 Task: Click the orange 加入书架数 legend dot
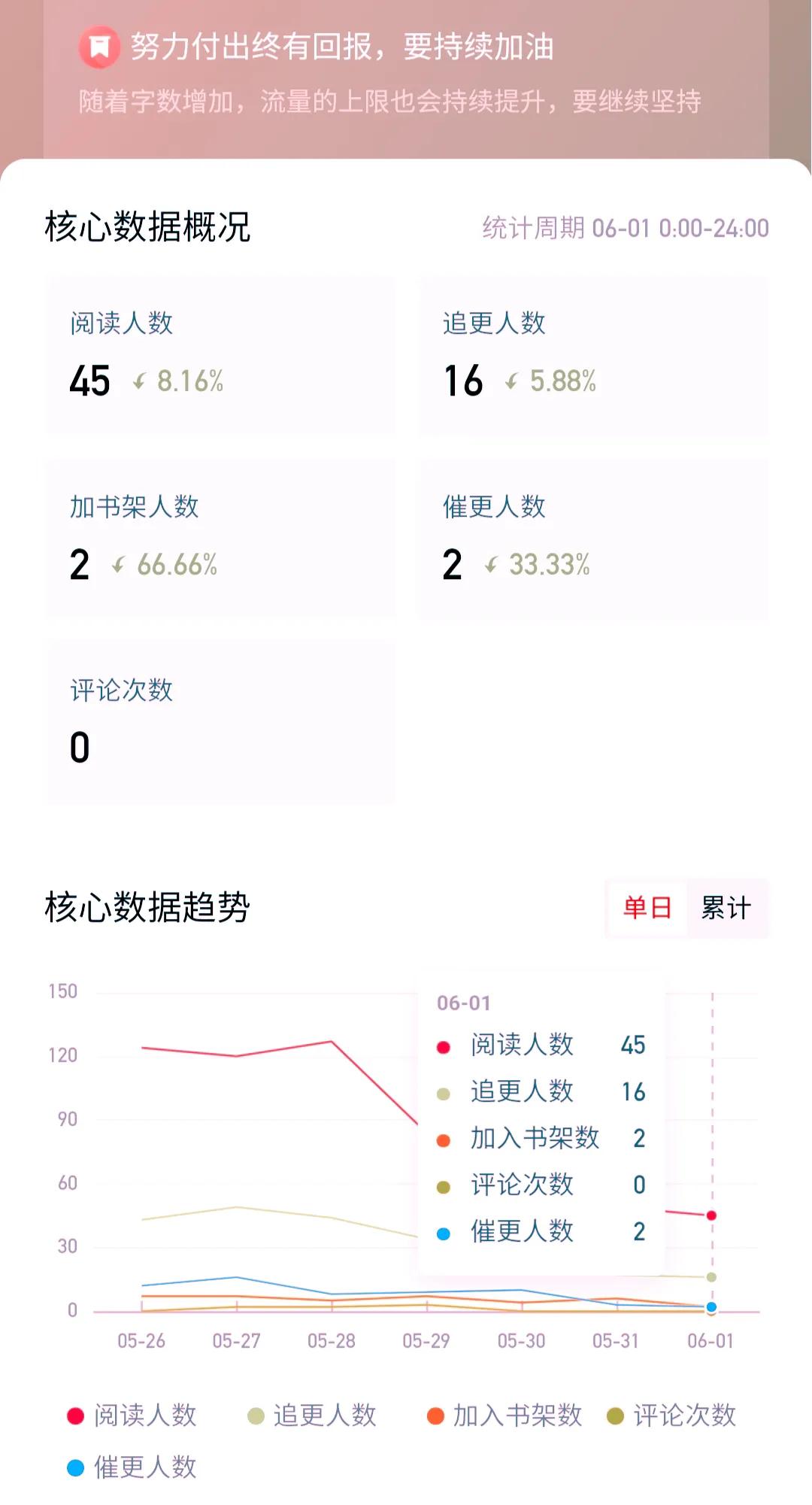coord(436,1415)
